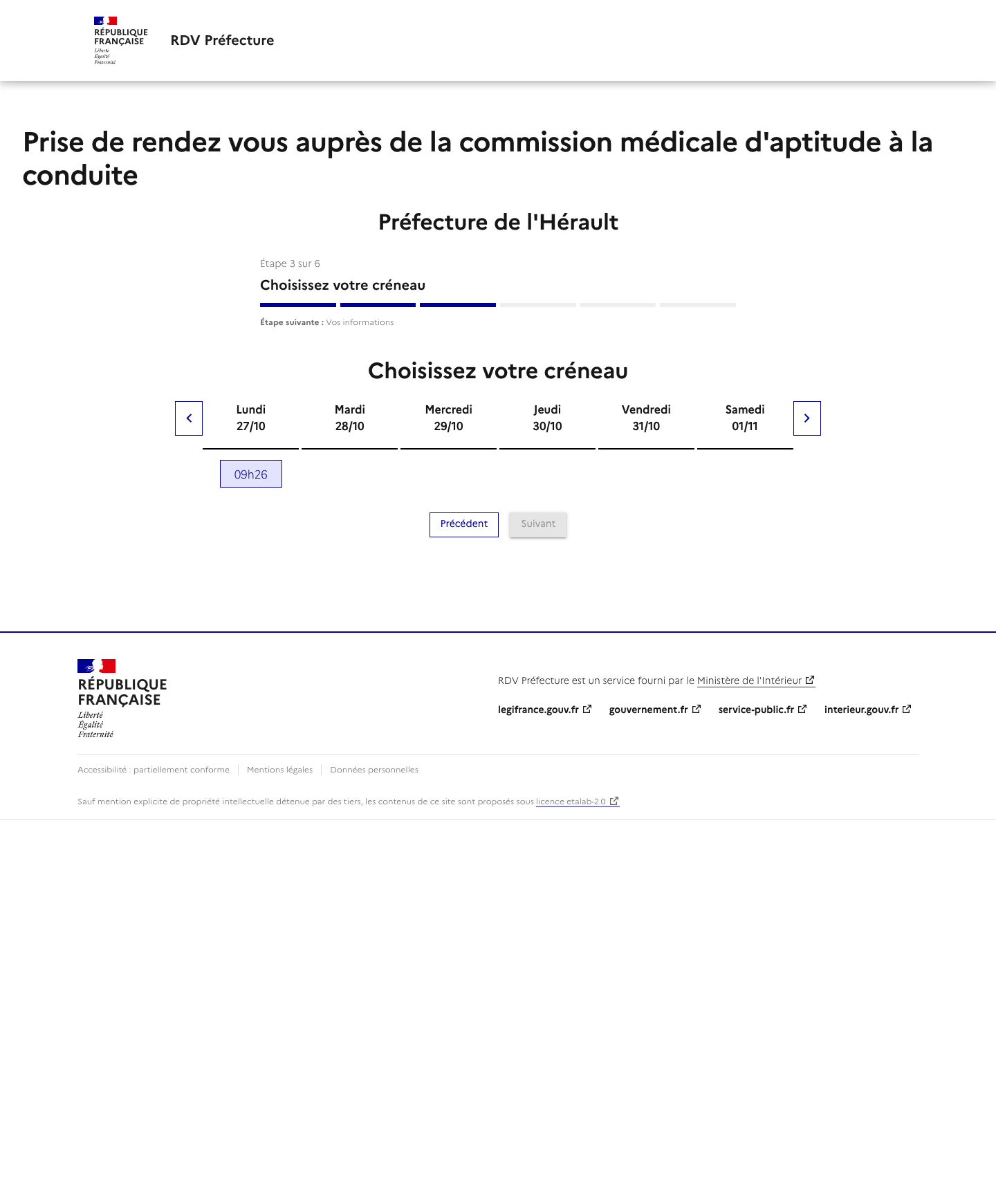The height and width of the screenshot is (1204, 996).
Task: Go to the previous week of slots
Action: click(189, 418)
